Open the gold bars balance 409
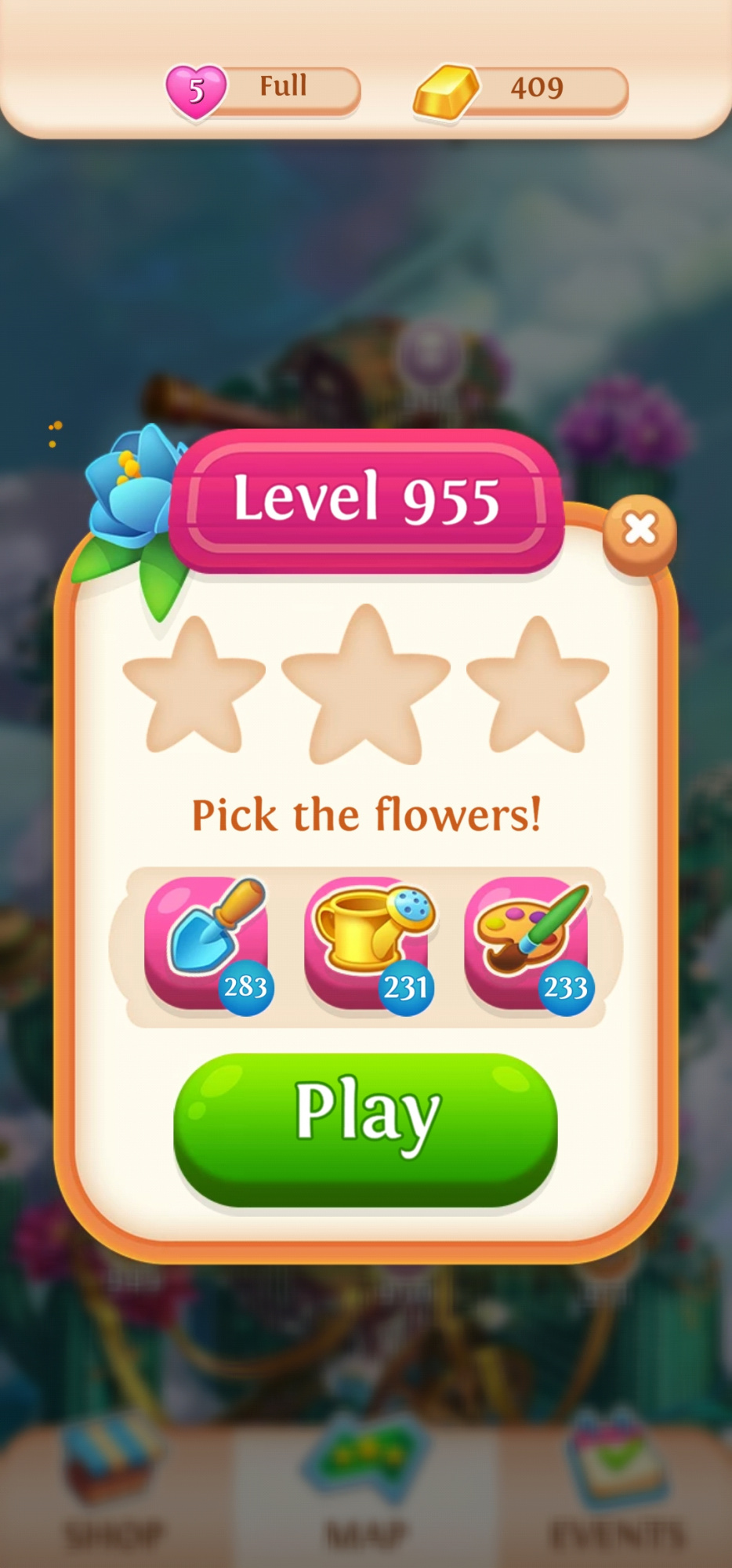 point(521,90)
